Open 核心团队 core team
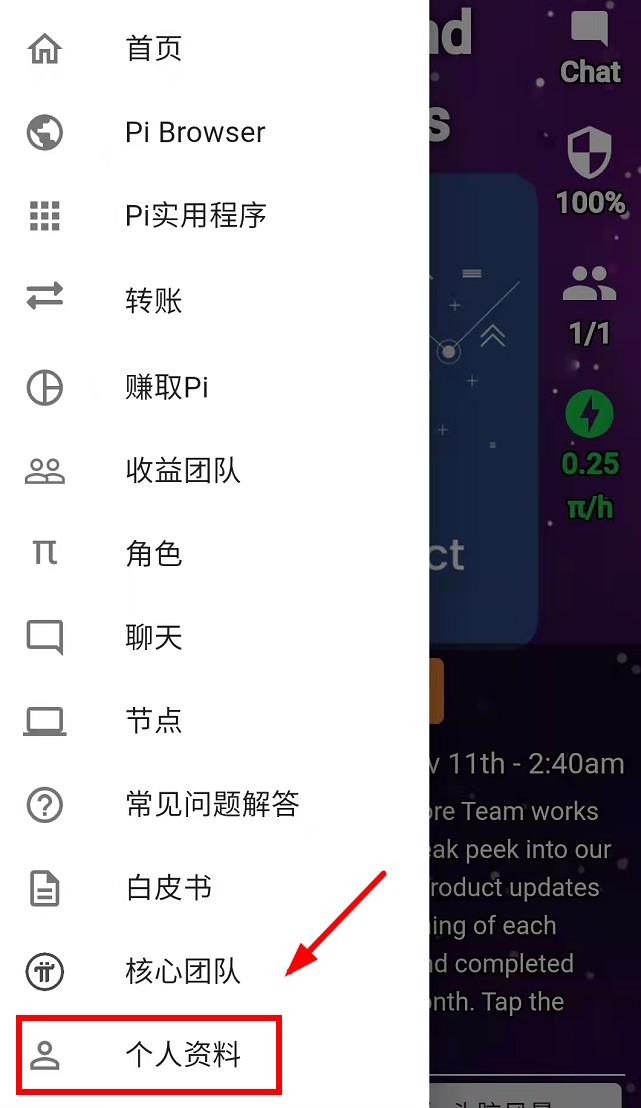 (183, 971)
